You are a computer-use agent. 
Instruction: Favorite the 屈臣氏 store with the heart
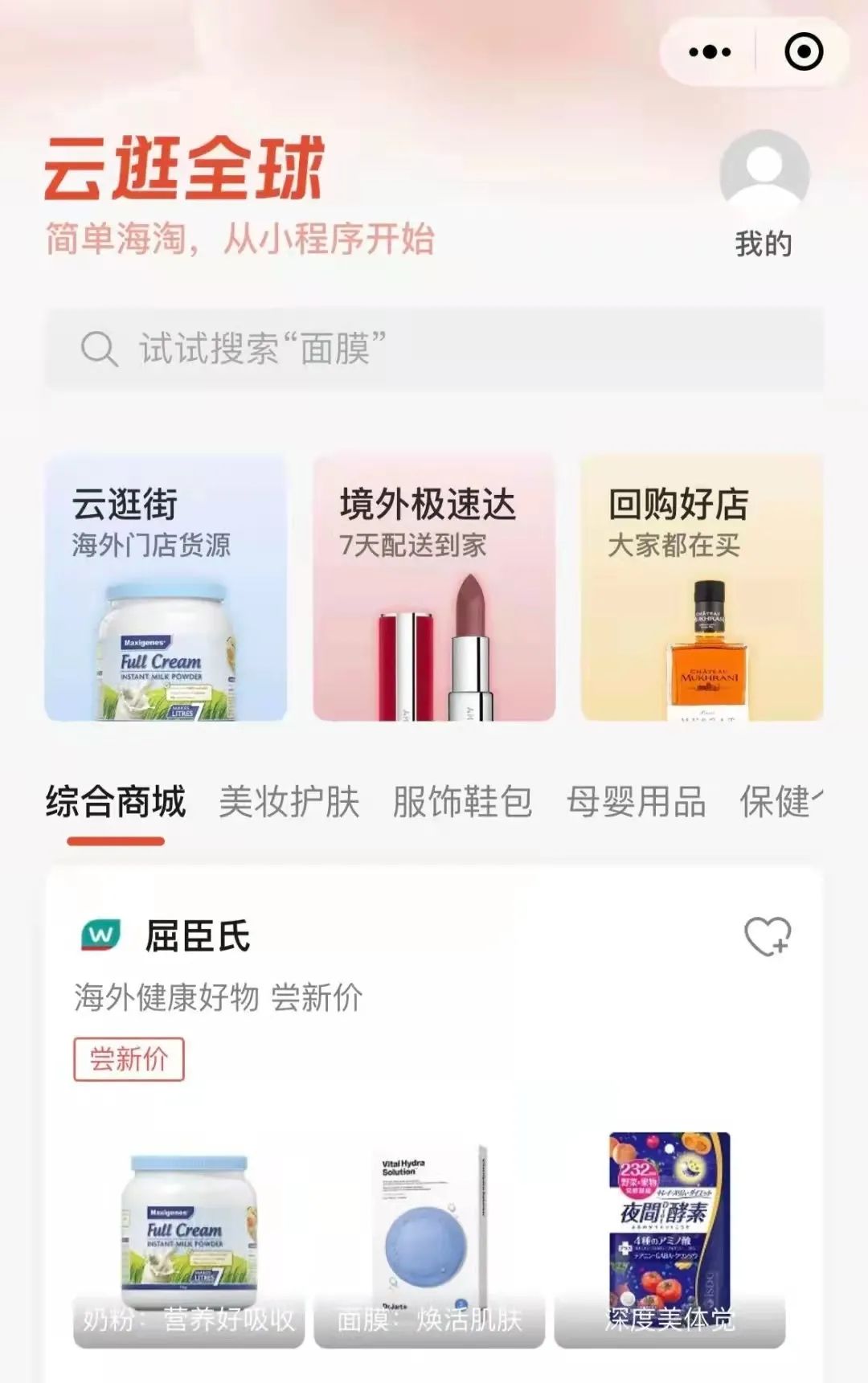pyautogui.click(x=768, y=935)
